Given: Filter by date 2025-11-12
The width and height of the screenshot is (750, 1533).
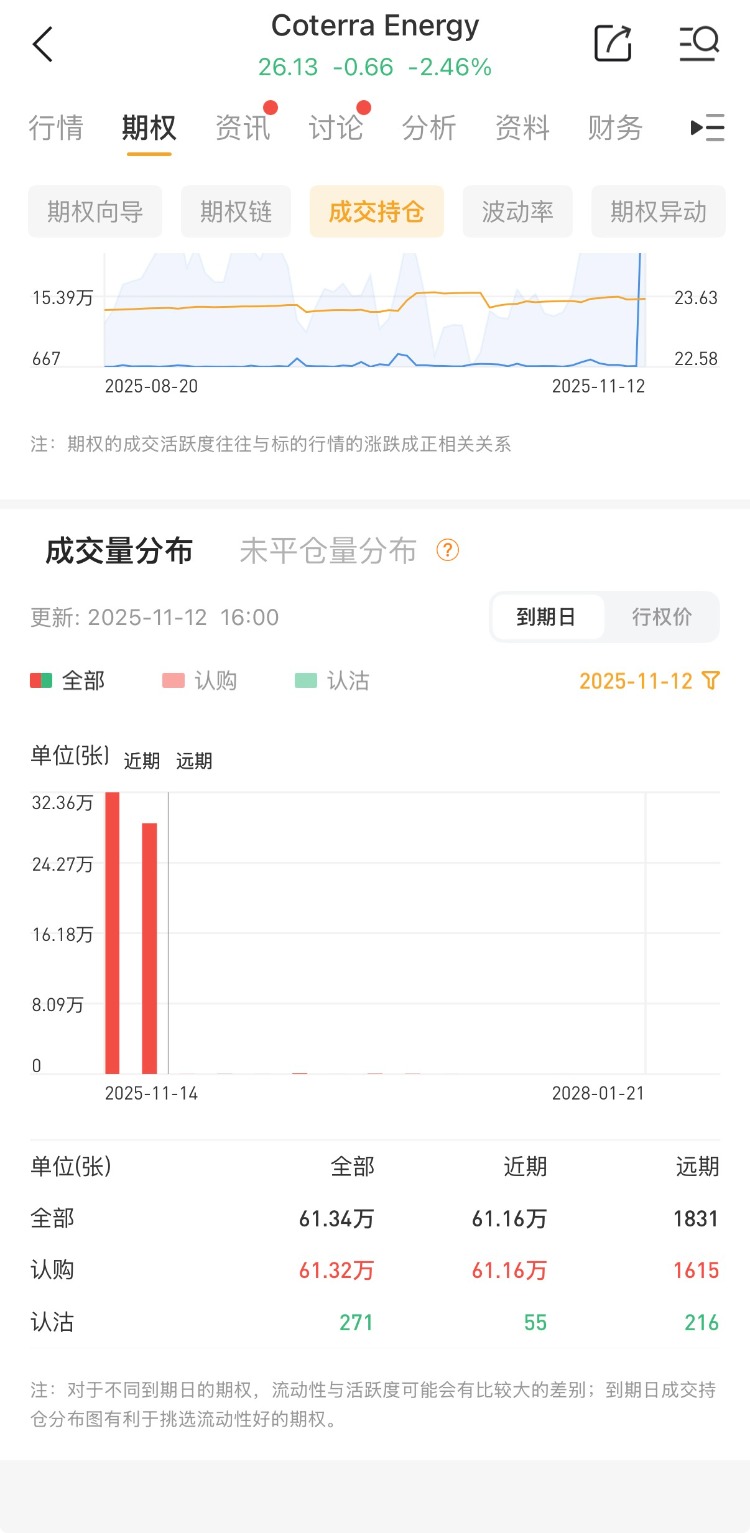Looking at the screenshot, I should [649, 681].
